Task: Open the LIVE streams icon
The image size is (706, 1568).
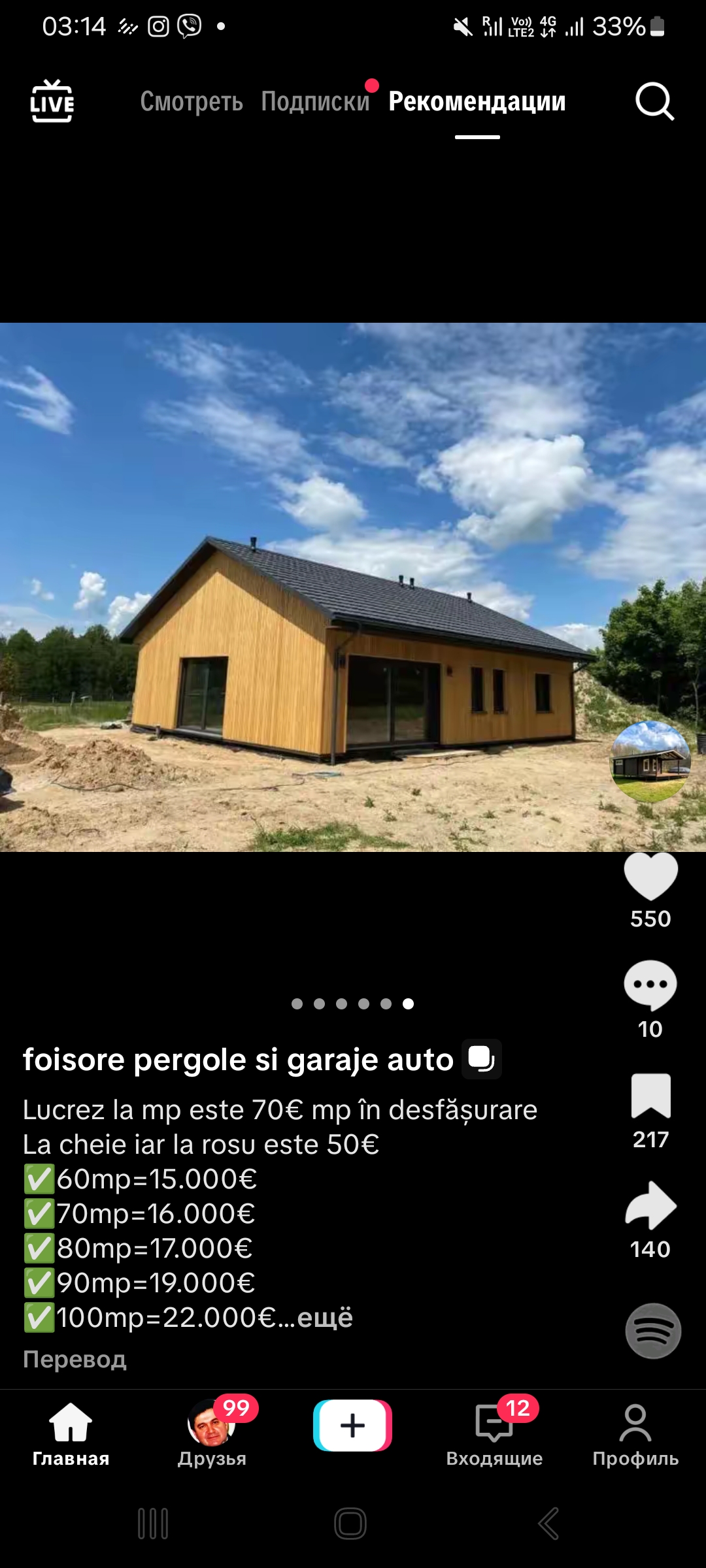Action: [x=52, y=101]
